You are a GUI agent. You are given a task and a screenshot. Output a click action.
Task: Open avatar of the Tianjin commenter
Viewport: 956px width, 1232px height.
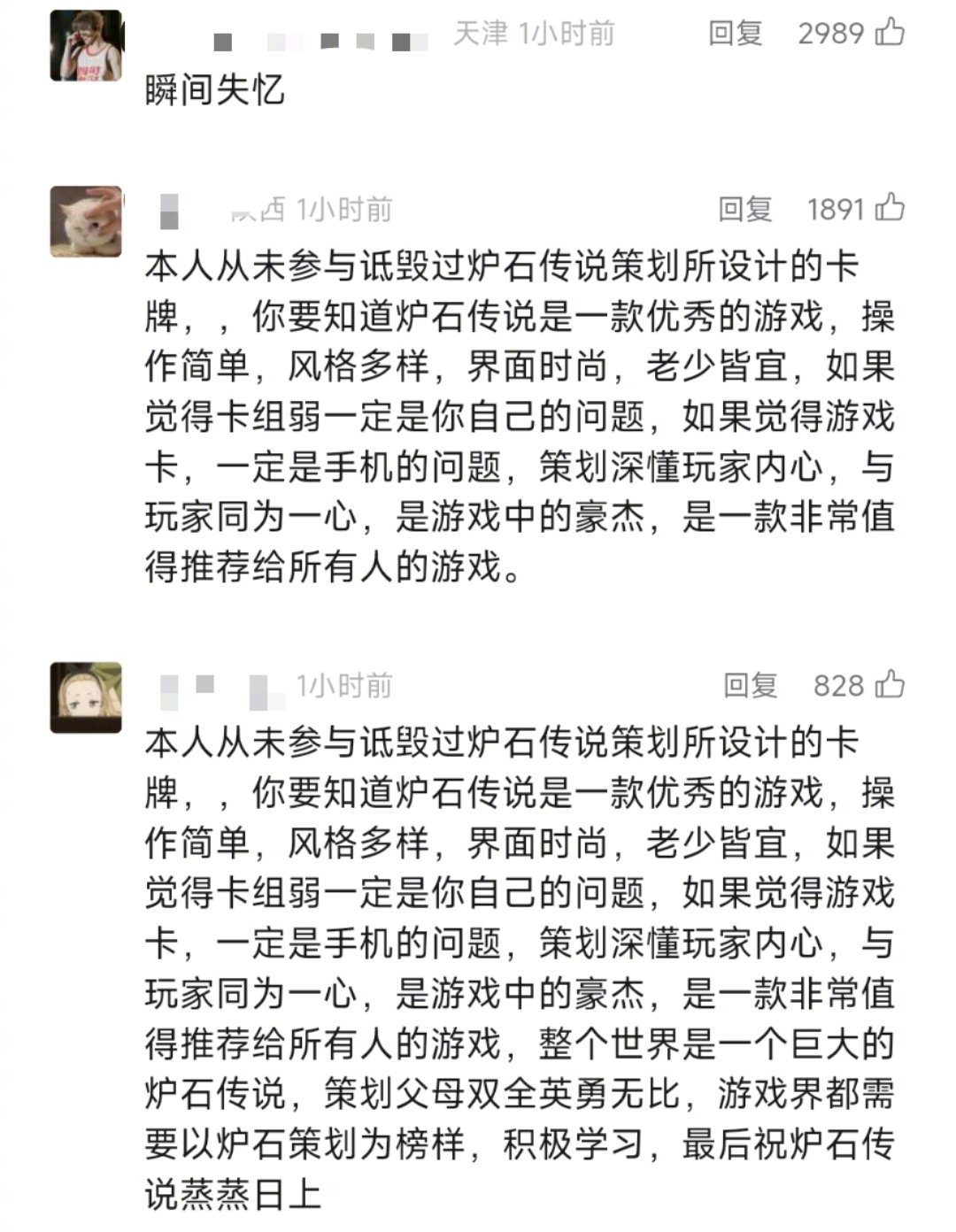(x=86, y=46)
